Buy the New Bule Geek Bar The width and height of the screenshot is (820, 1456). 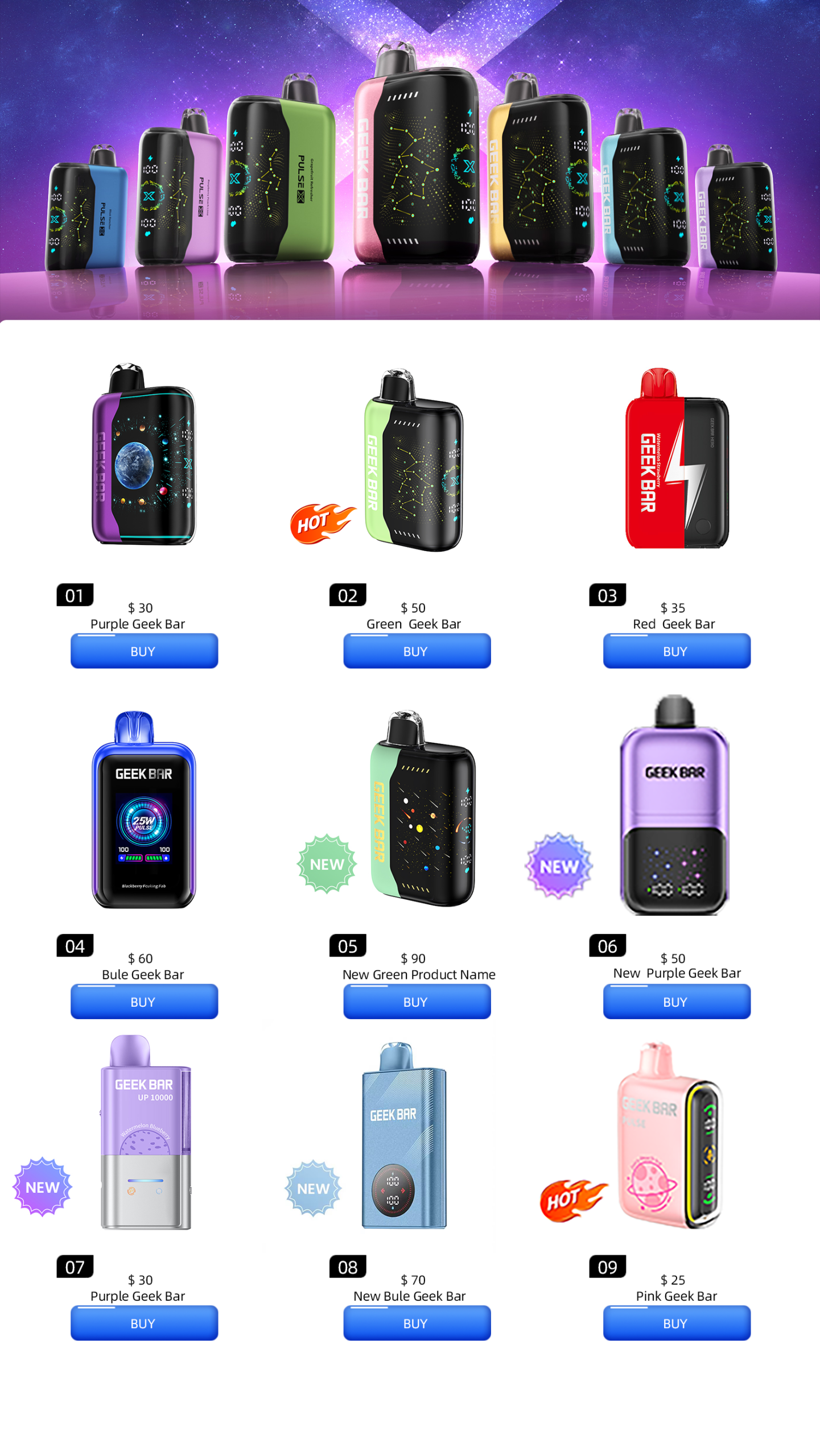[417, 1322]
